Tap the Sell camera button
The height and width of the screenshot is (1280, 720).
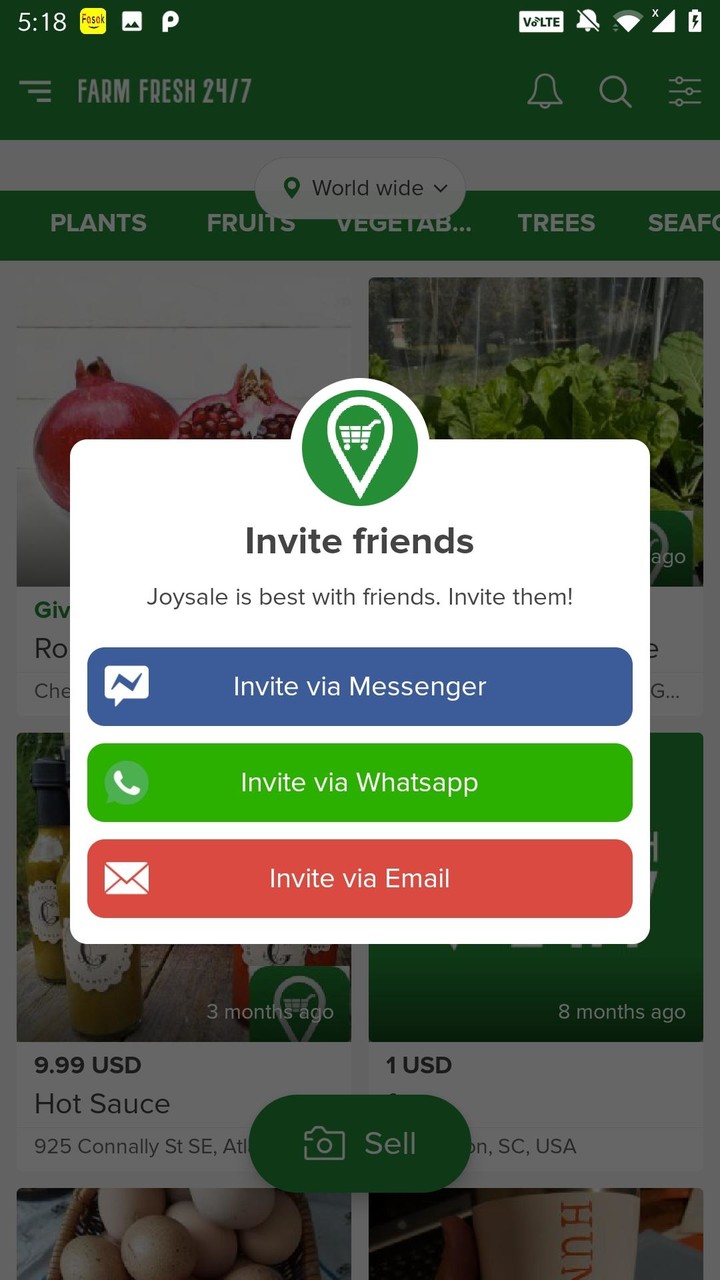pos(359,1143)
